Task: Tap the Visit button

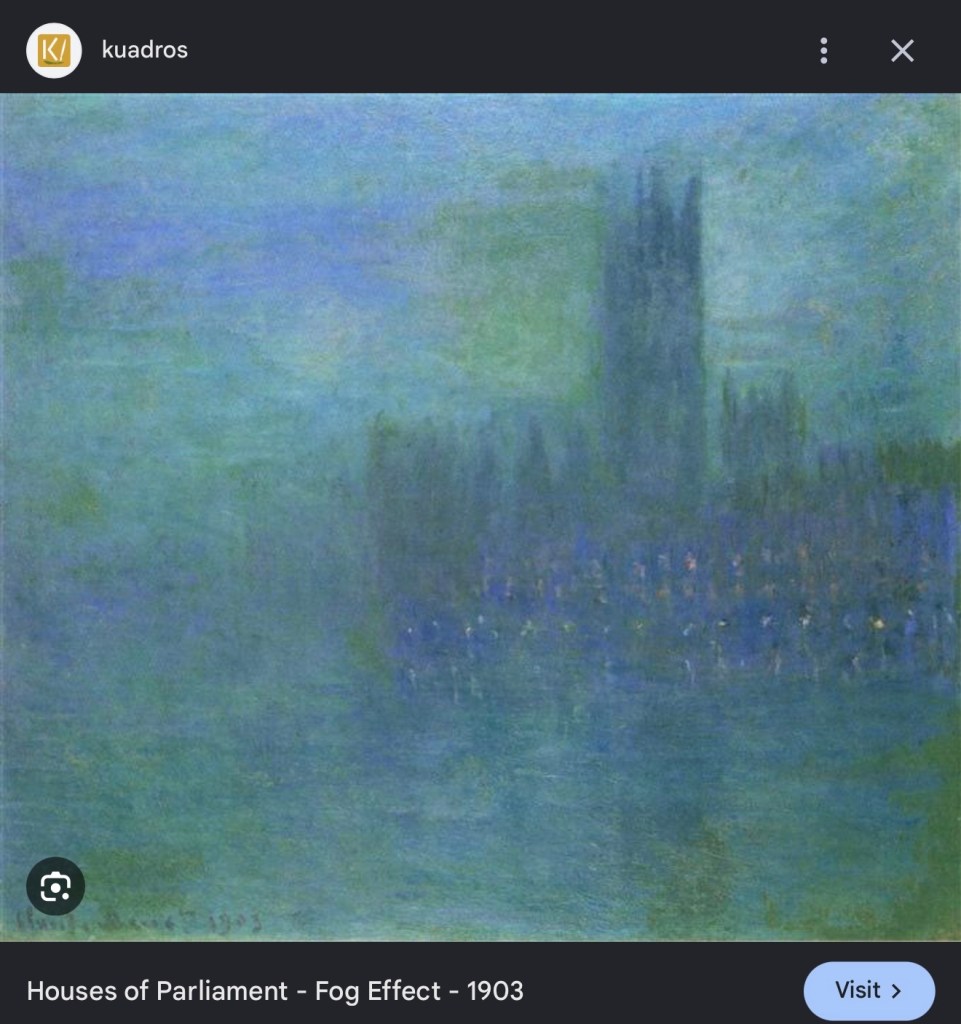Action: click(x=869, y=990)
